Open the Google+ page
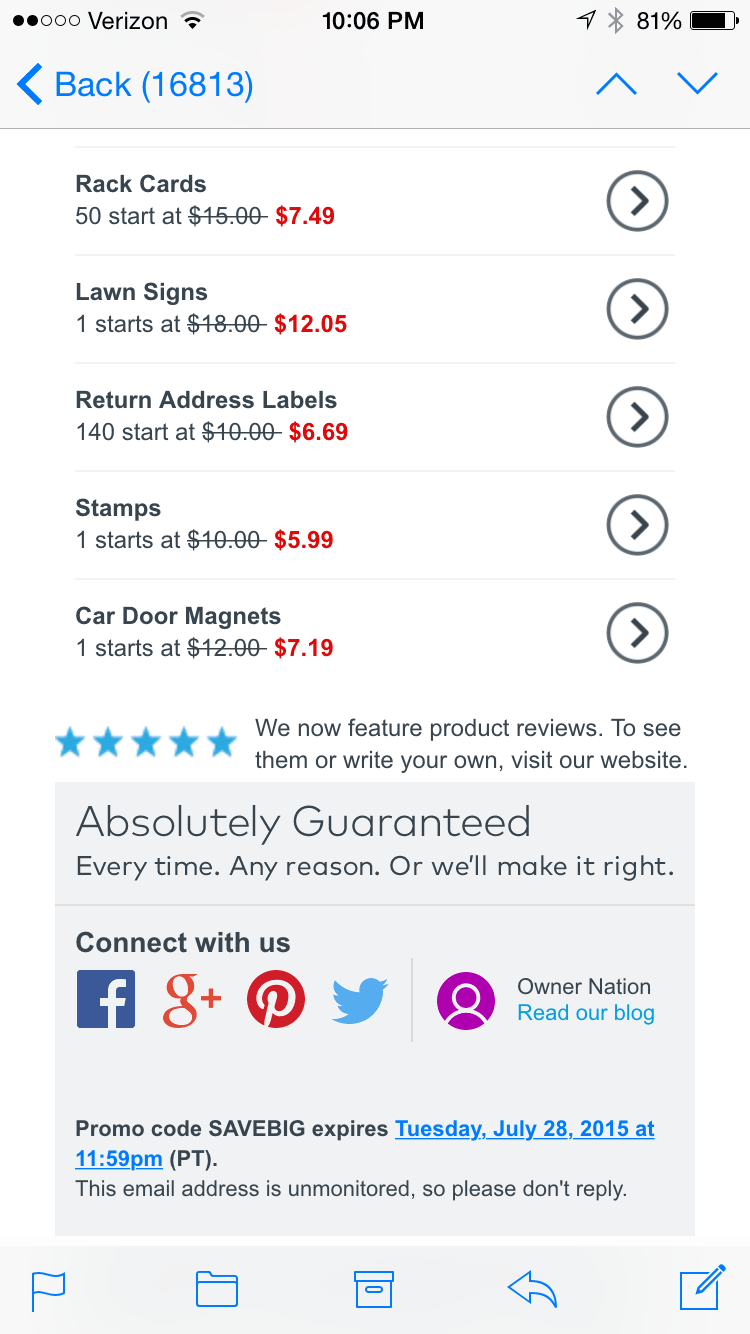This screenshot has width=750, height=1334. click(x=191, y=999)
